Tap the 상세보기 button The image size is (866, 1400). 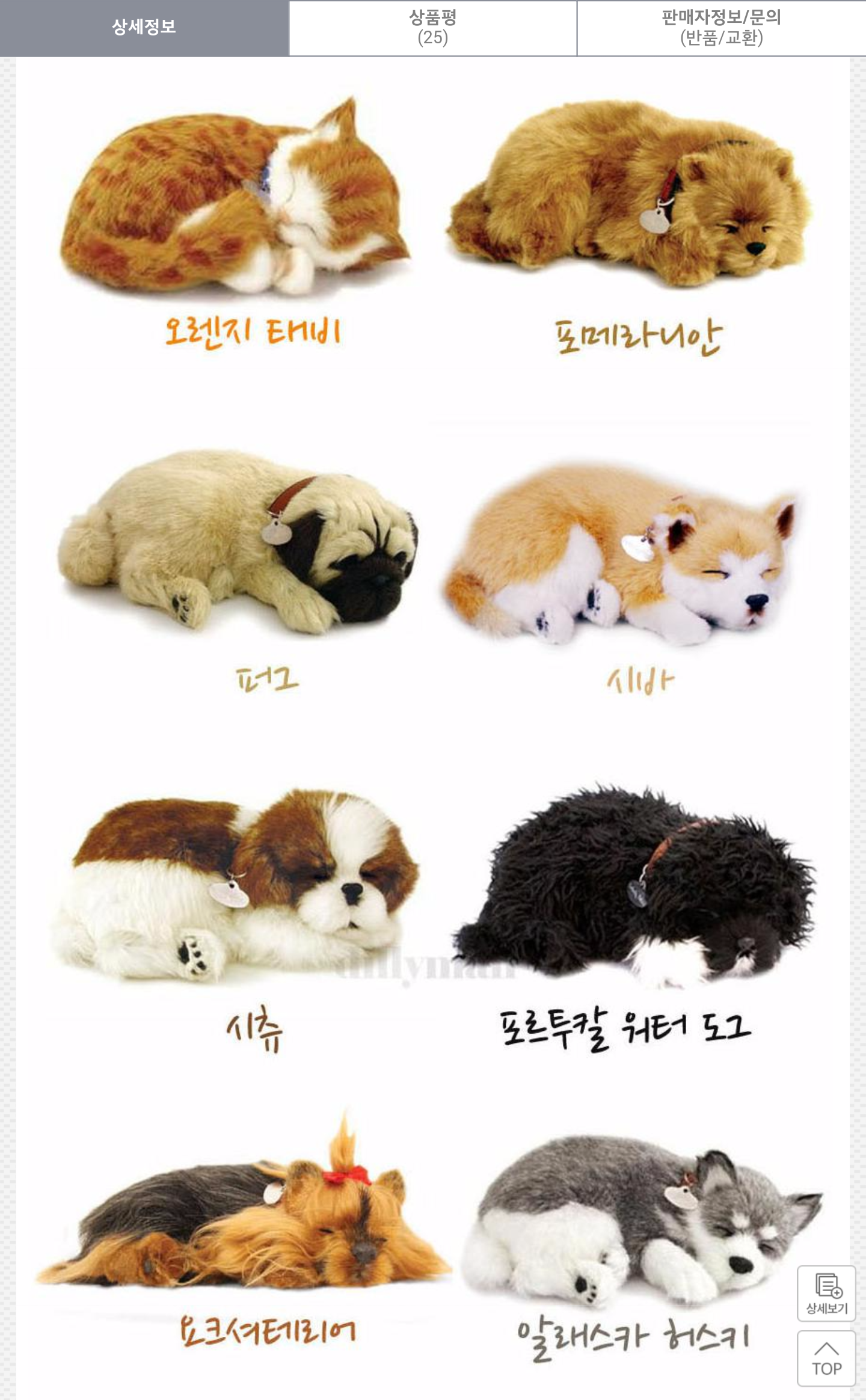[826, 1293]
